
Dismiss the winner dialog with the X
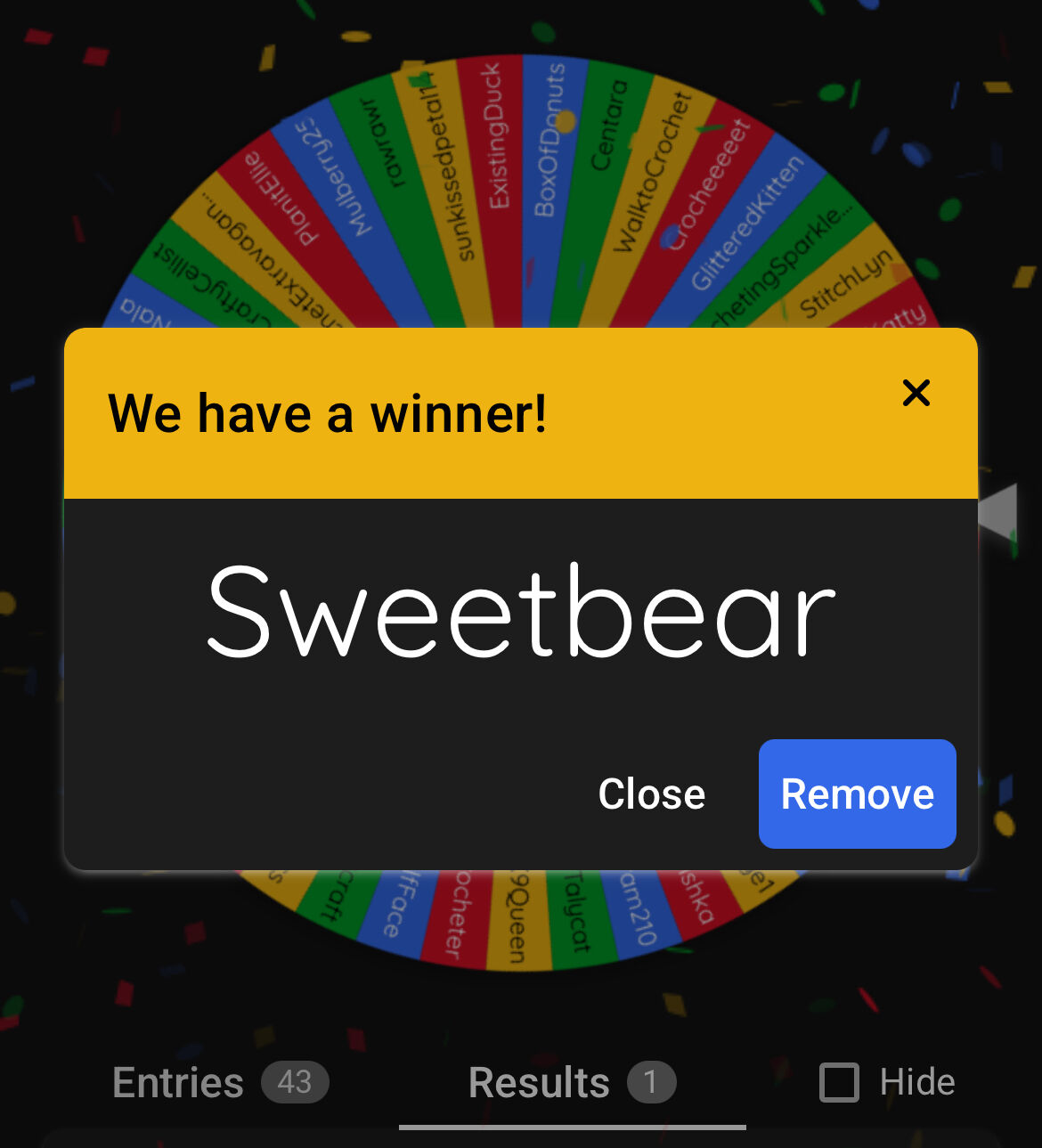[x=916, y=393]
